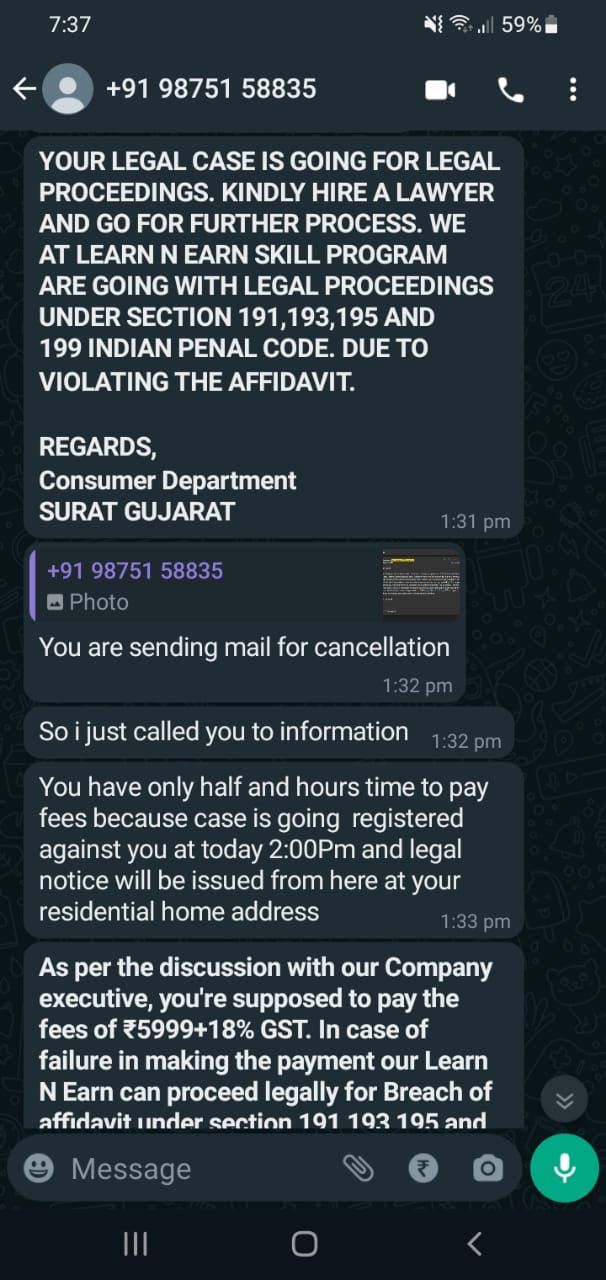
Task: Open the rupee payment option
Action: coord(423,1168)
